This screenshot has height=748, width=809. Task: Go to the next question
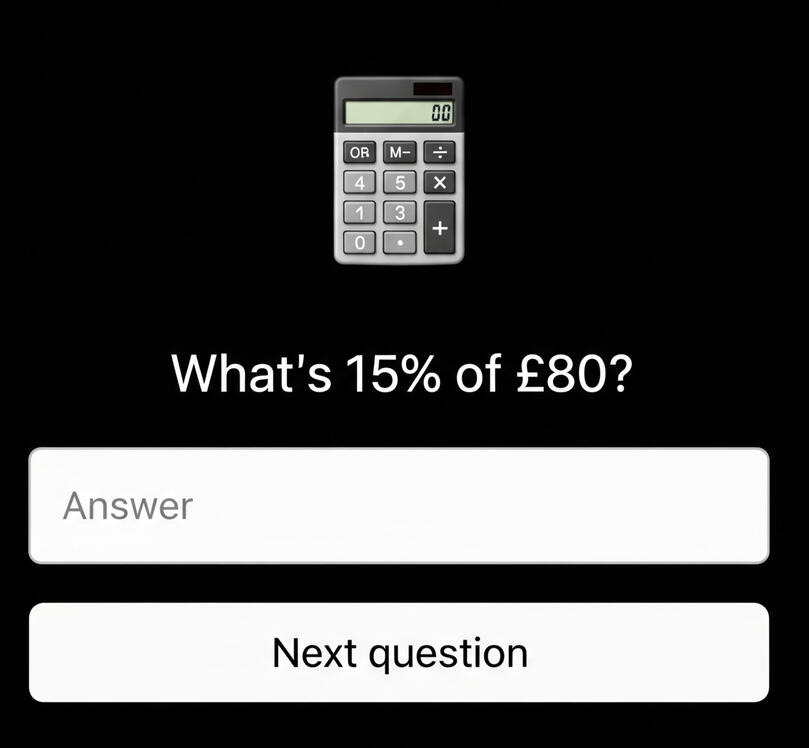coord(399,653)
